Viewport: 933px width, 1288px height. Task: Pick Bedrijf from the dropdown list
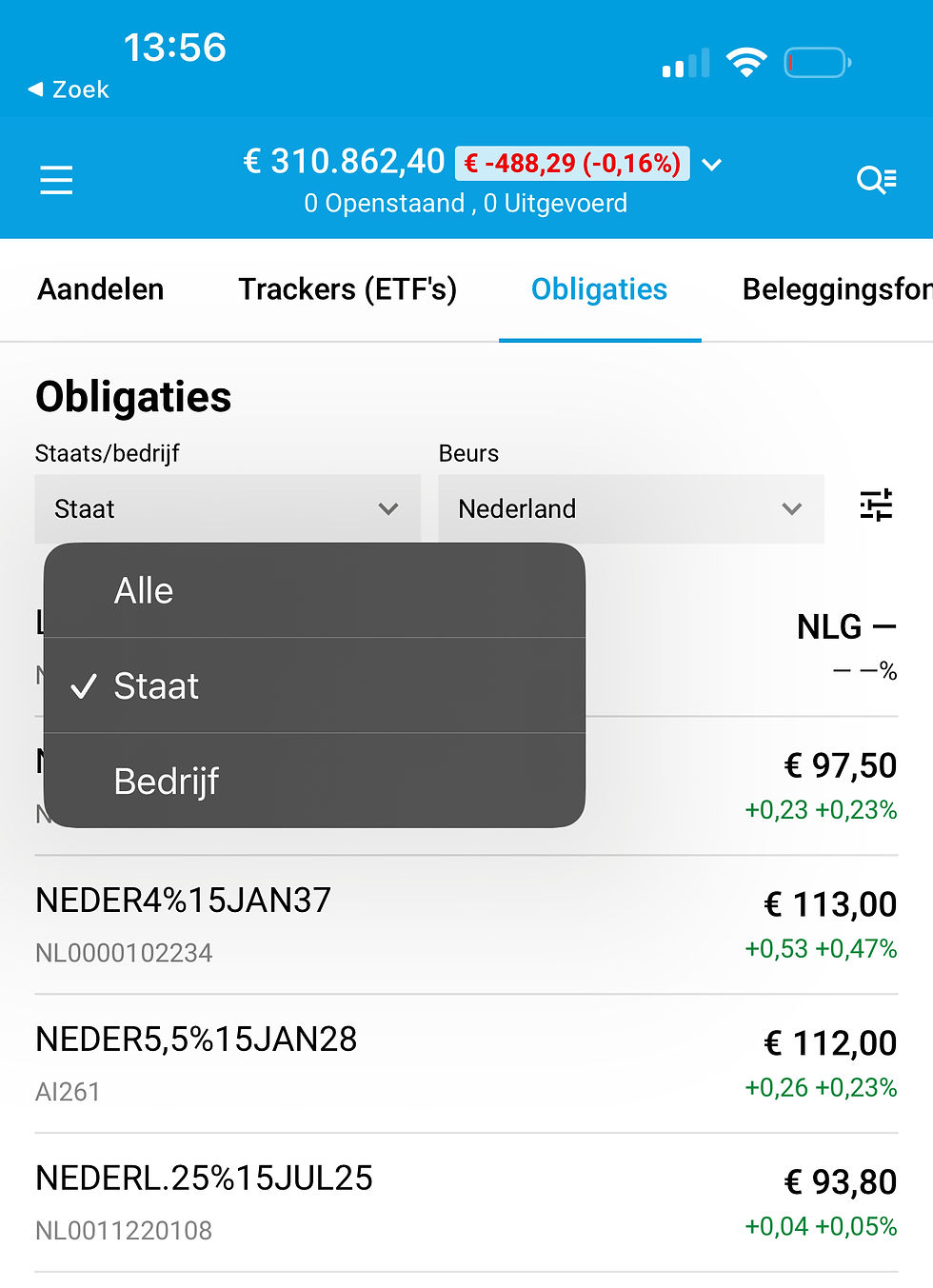[x=314, y=782]
